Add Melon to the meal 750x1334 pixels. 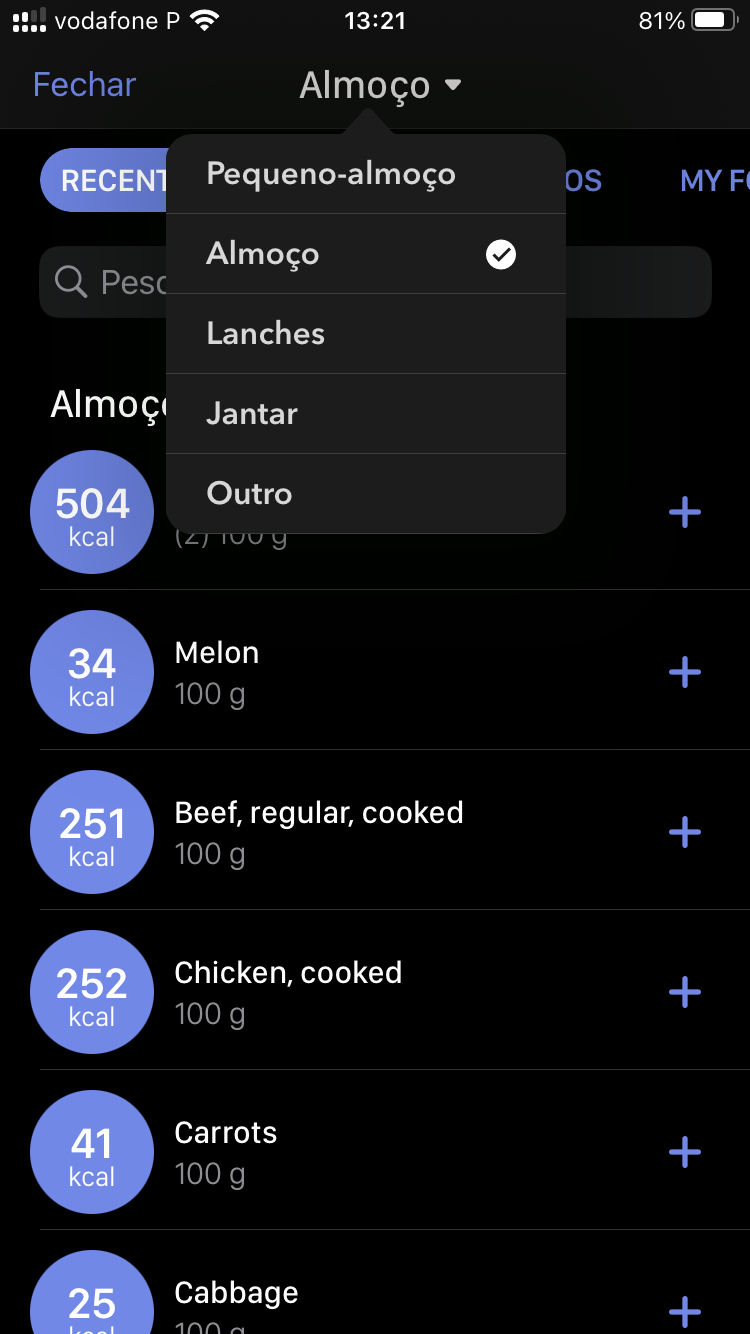[x=685, y=673]
